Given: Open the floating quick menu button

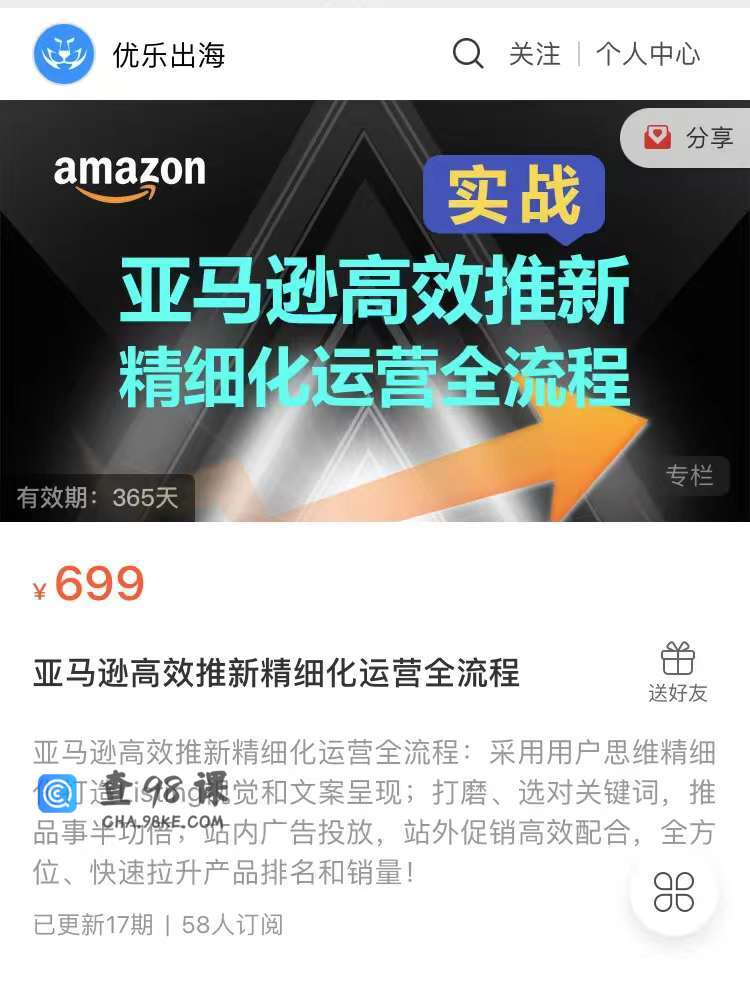Looking at the screenshot, I should point(674,892).
